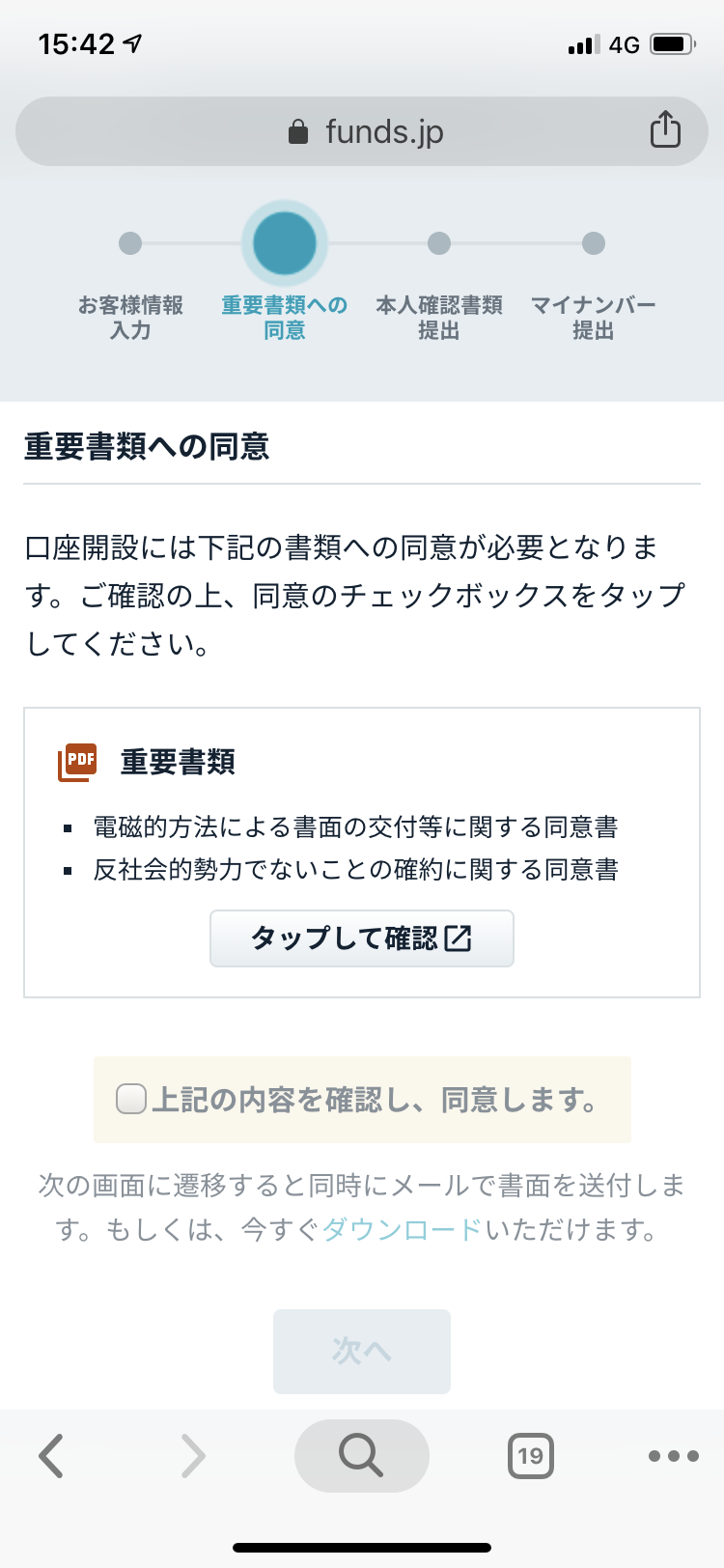Tap the 次へ button
This screenshot has width=724, height=1568.
point(361,1351)
